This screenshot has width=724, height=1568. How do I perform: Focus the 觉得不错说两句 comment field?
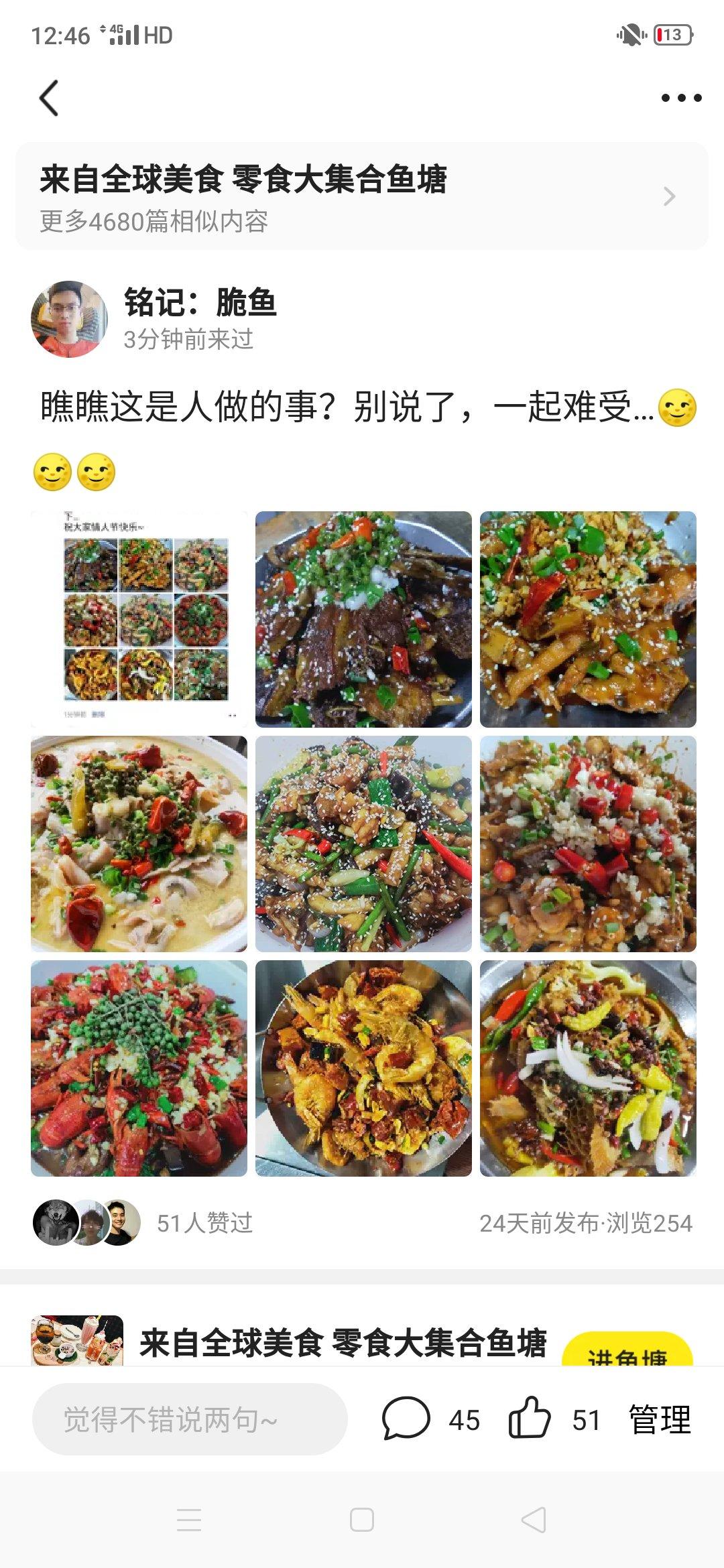(x=190, y=1419)
